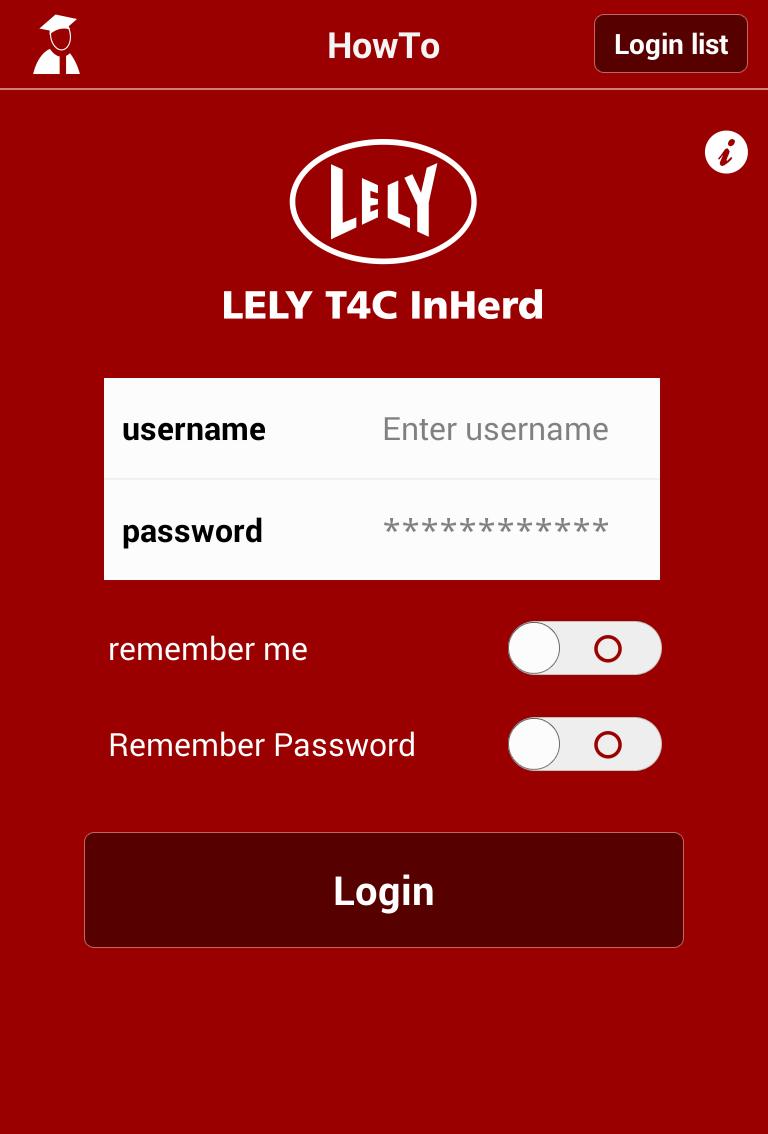Select the password field with asterisks
Viewport: 768px width, 1134px height.
click(x=495, y=528)
